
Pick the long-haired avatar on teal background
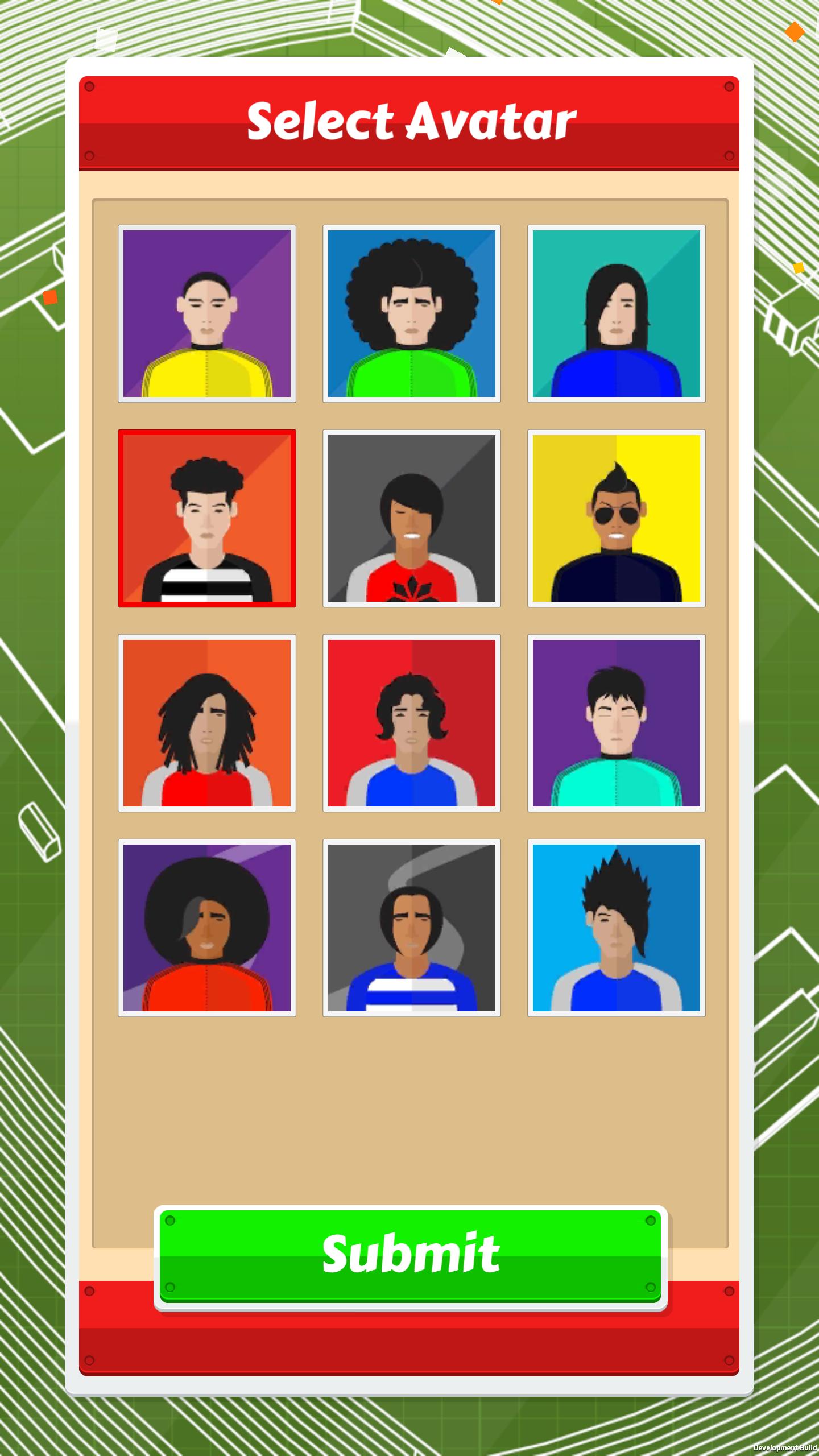point(616,313)
